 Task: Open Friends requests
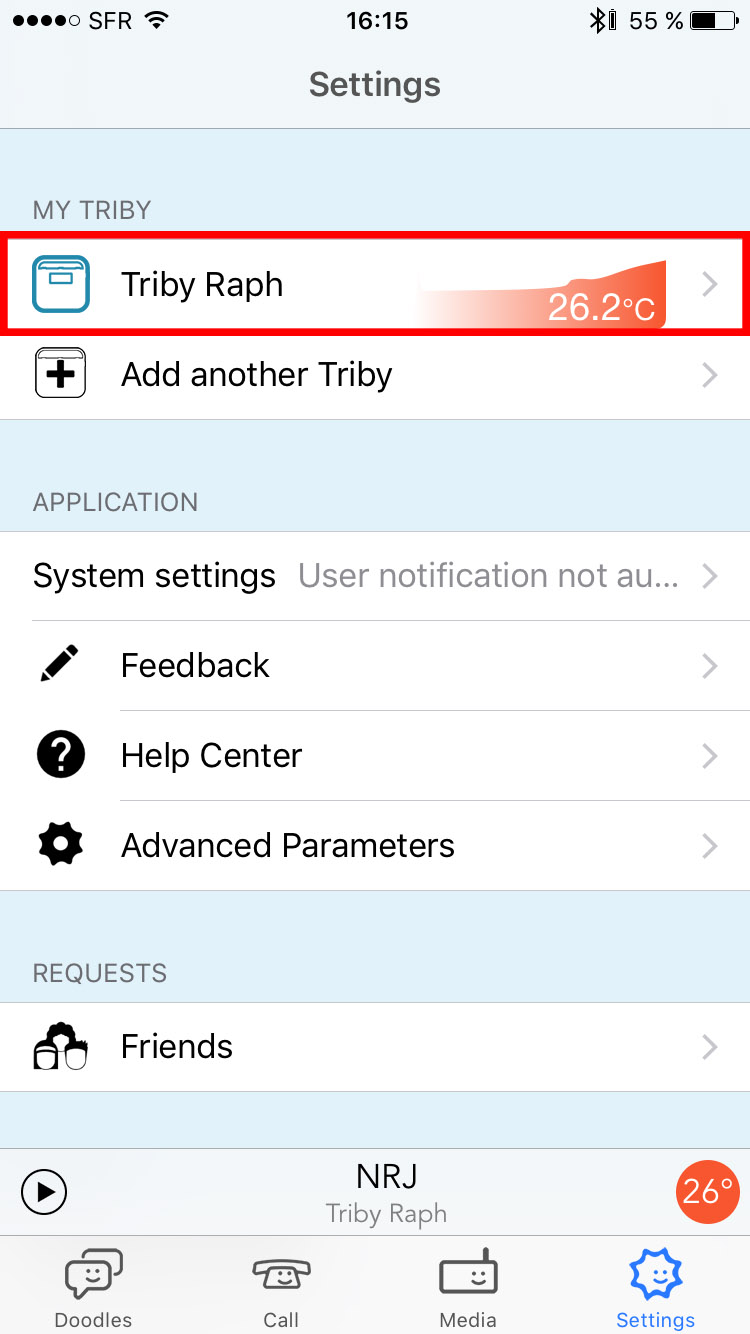coord(374,1047)
